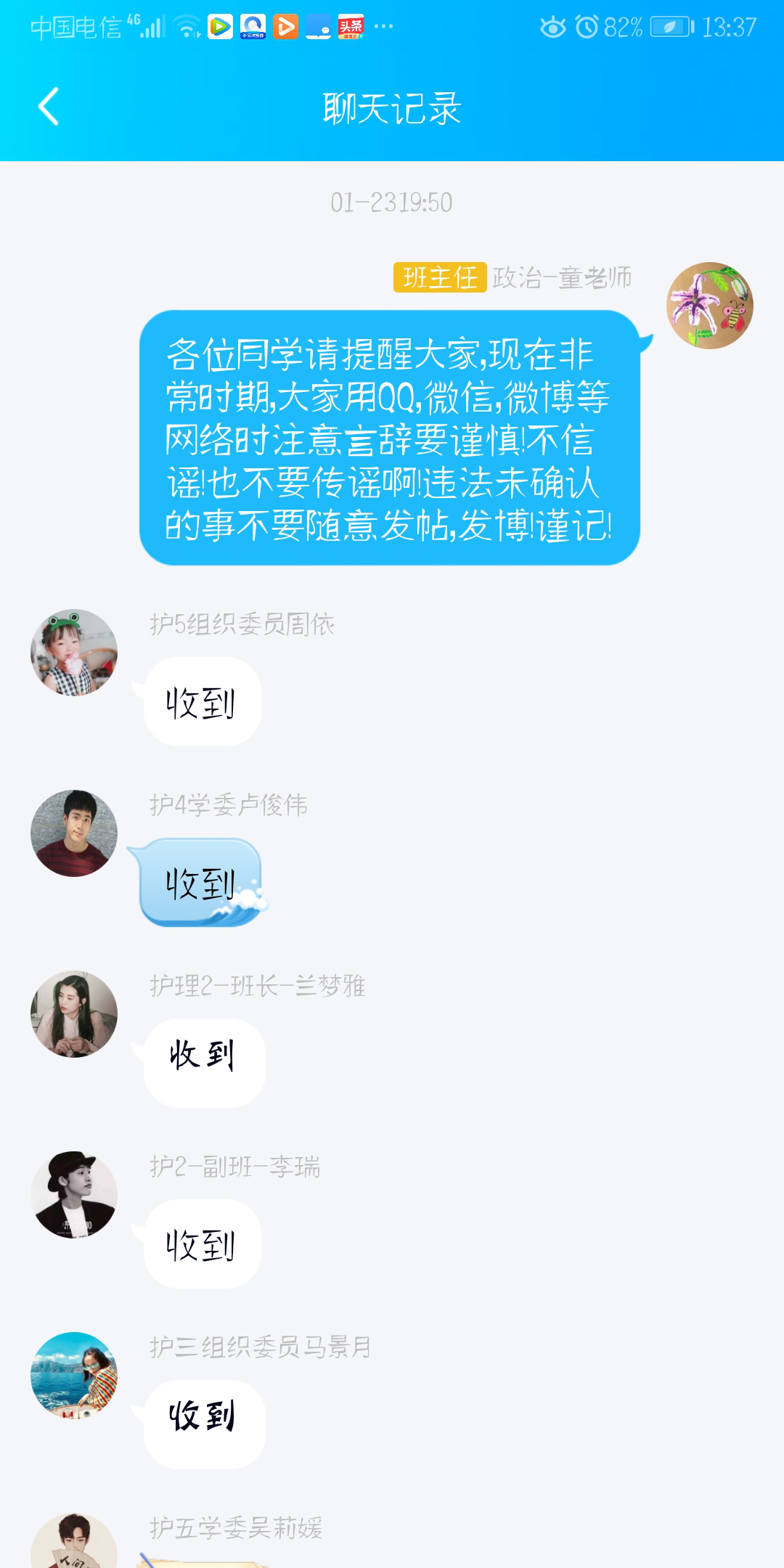The width and height of the screenshot is (784, 1568).
Task: View profile of 护4学委卢俊伟
Action: [x=74, y=833]
